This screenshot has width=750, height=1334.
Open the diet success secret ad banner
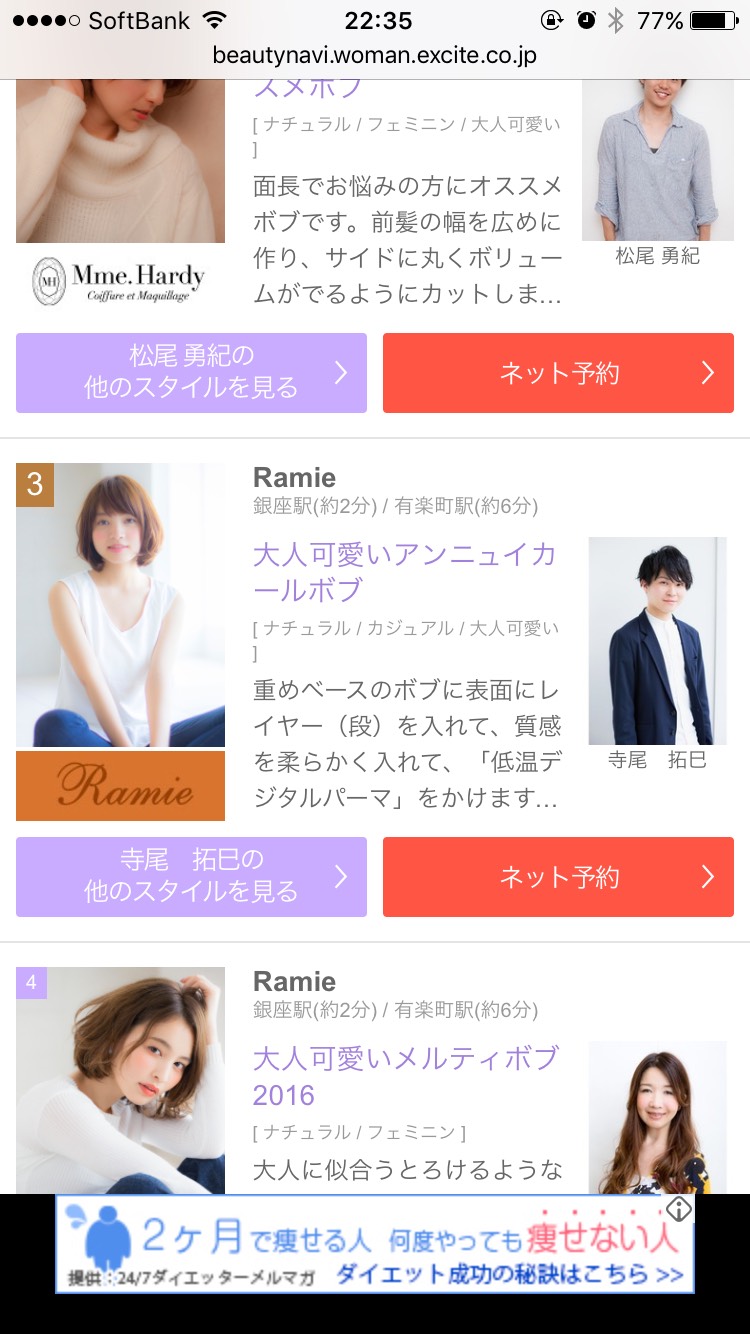374,1244
